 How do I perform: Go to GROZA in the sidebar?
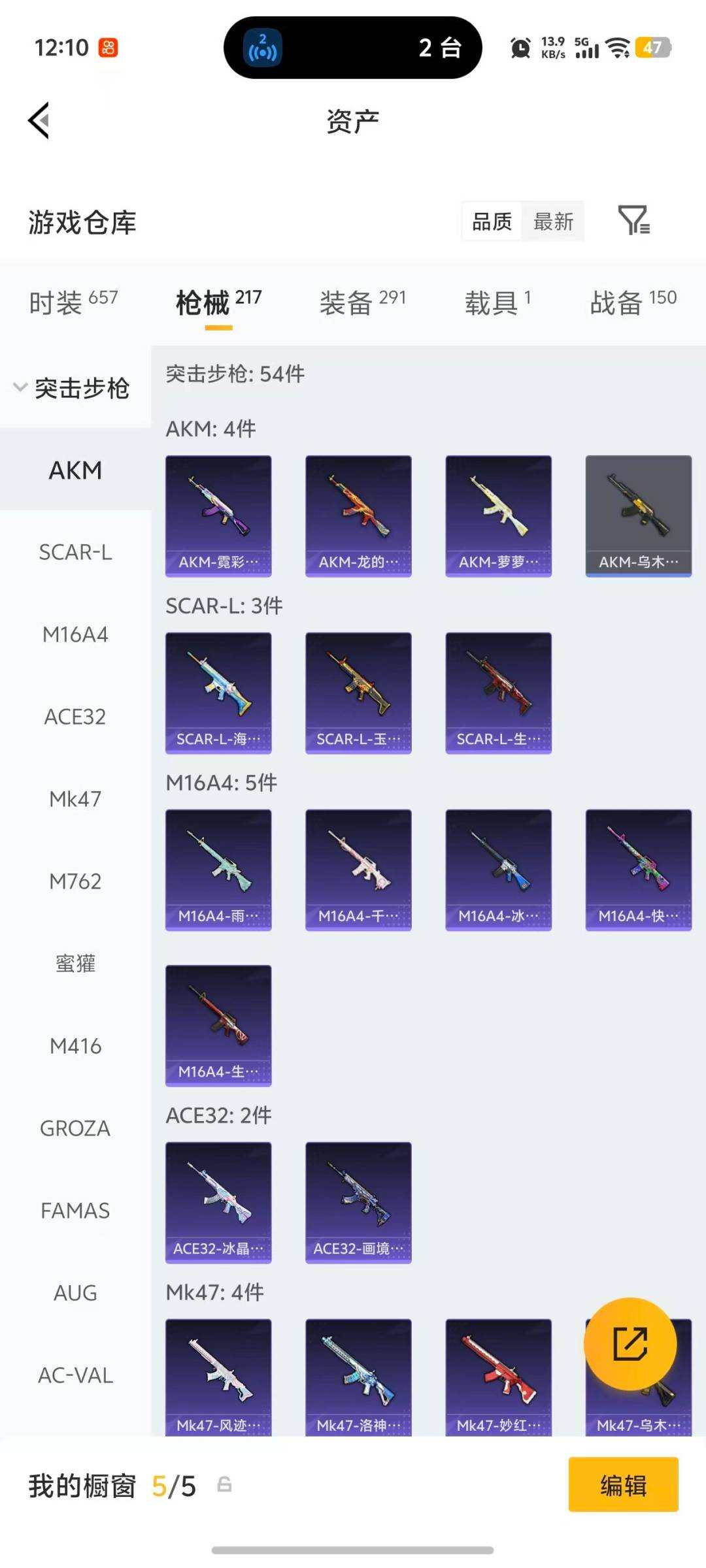pos(75,1128)
